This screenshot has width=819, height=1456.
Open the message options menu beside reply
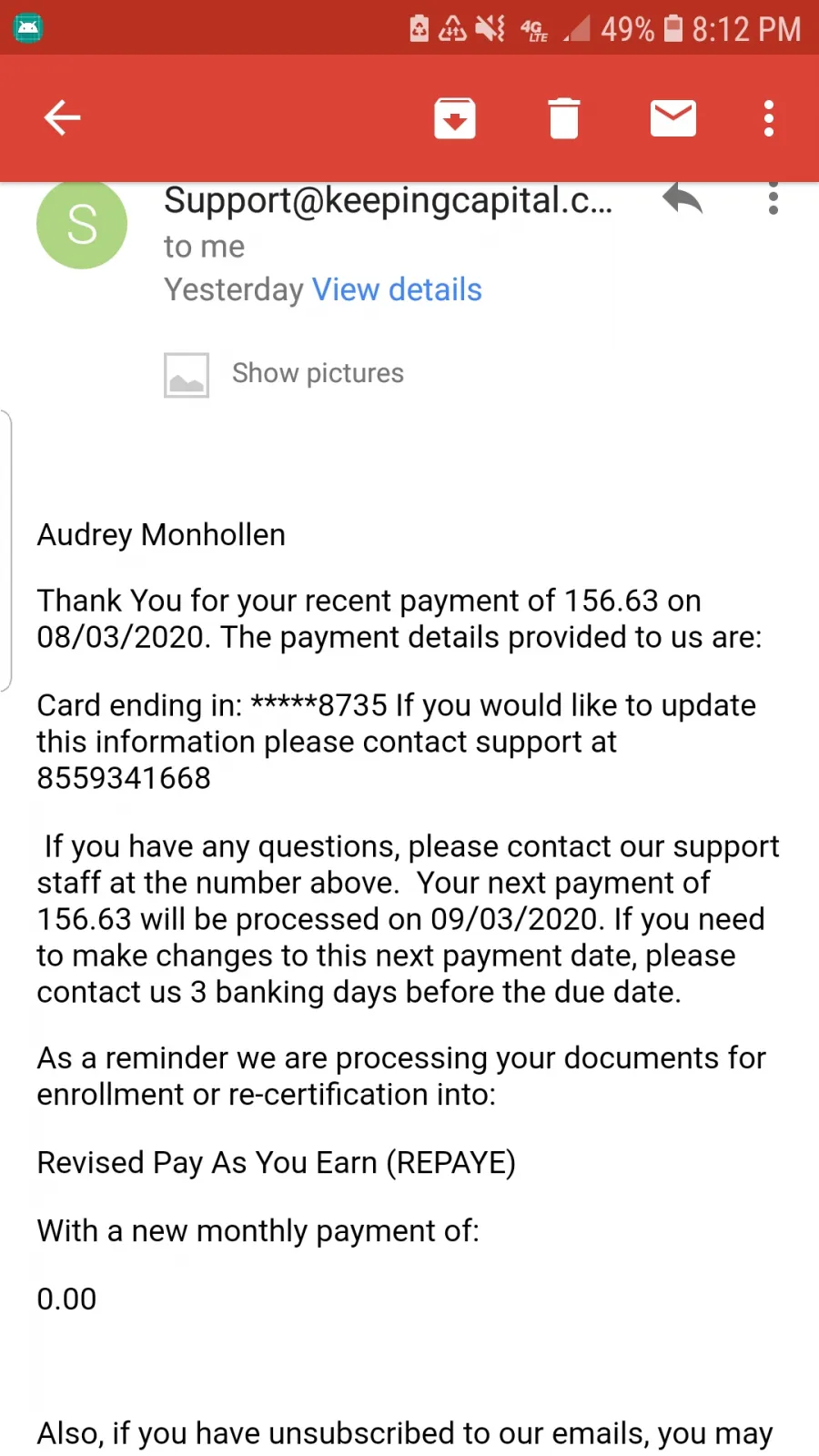click(x=773, y=197)
